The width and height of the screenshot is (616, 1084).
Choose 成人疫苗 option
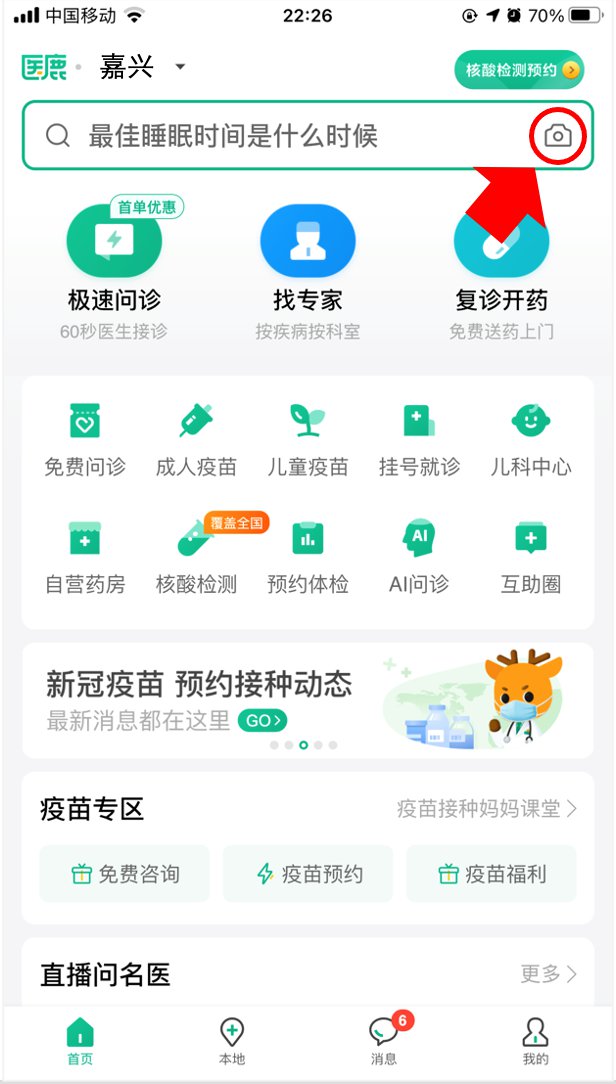click(x=196, y=438)
